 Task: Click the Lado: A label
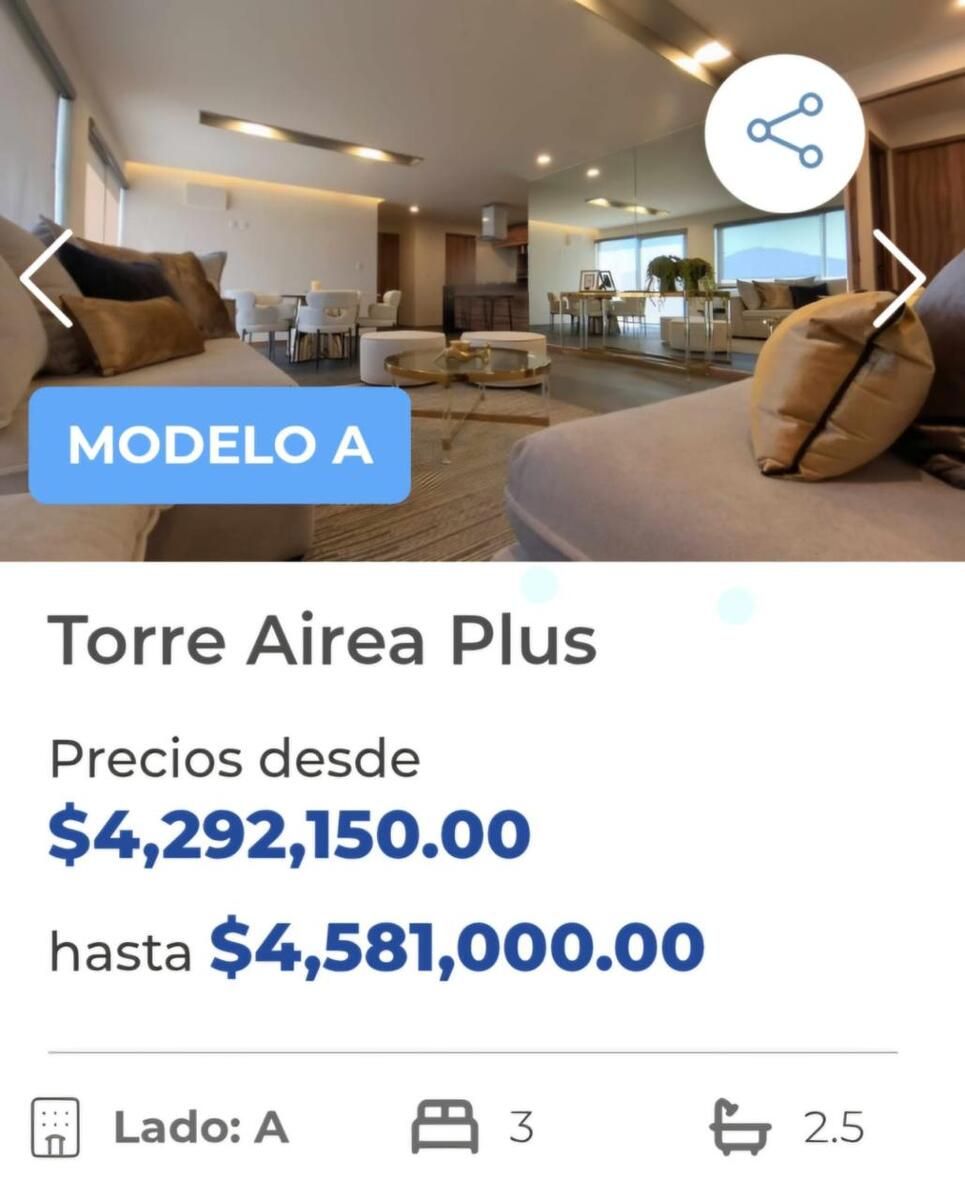(x=203, y=1127)
